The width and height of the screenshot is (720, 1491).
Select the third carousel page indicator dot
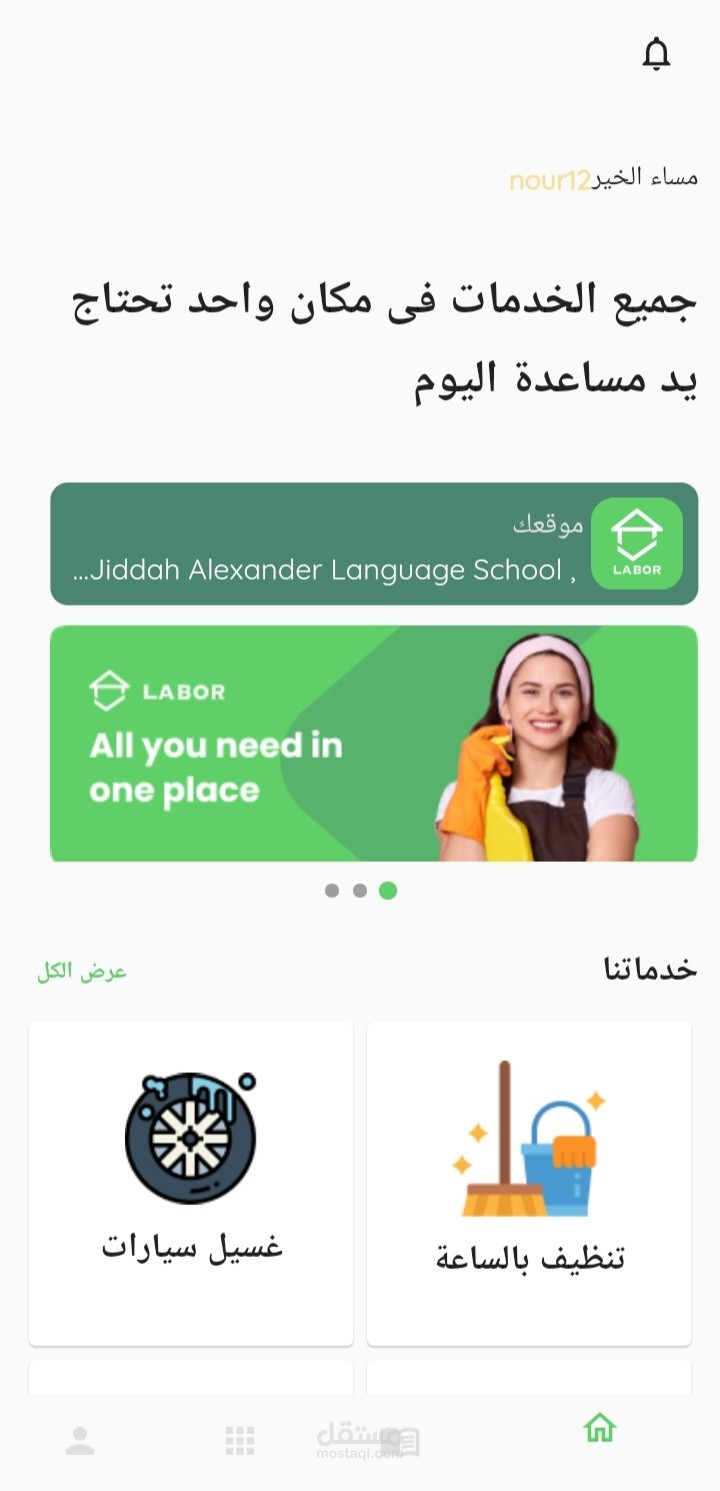click(x=387, y=890)
